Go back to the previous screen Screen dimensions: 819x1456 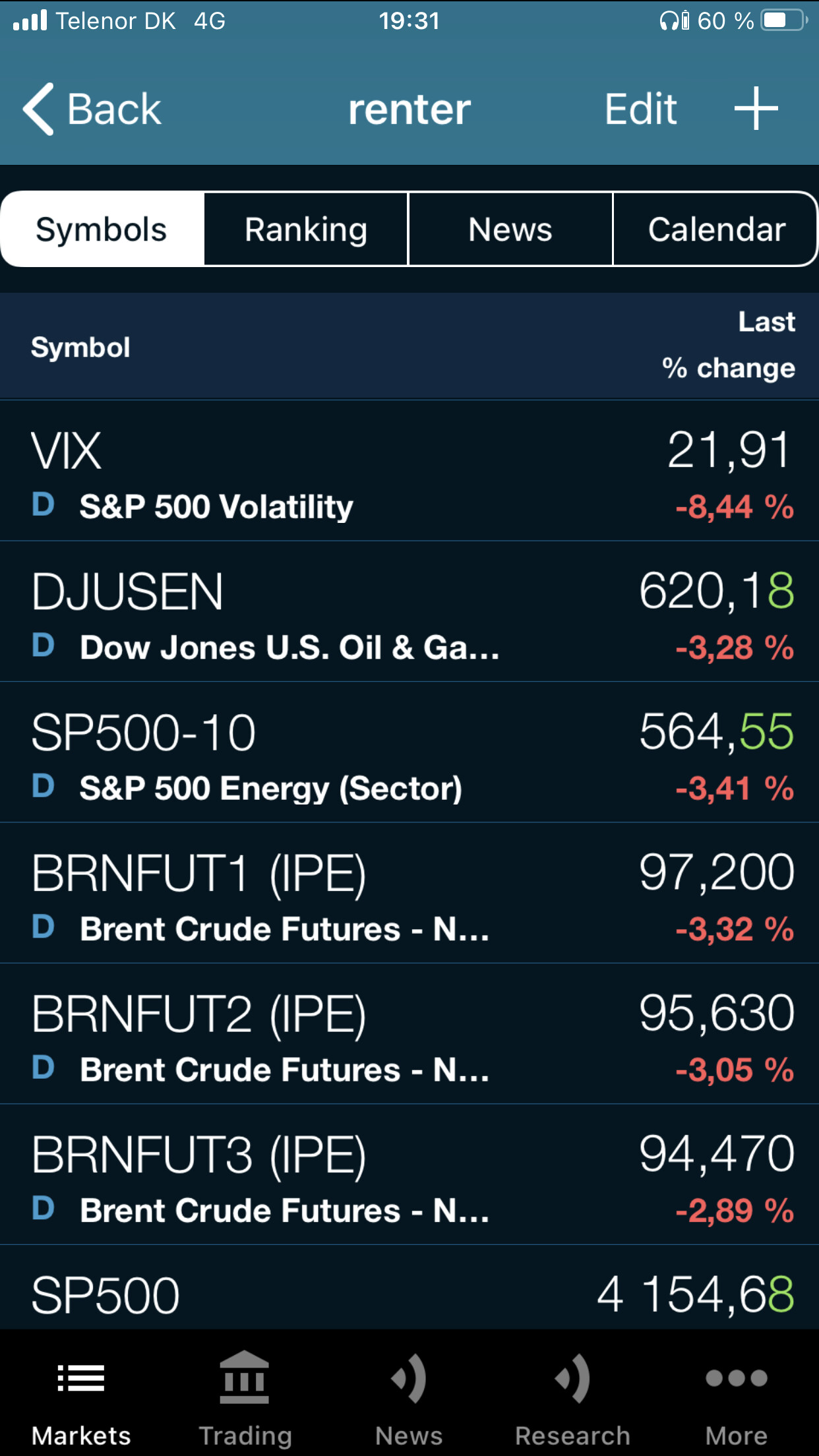92,109
